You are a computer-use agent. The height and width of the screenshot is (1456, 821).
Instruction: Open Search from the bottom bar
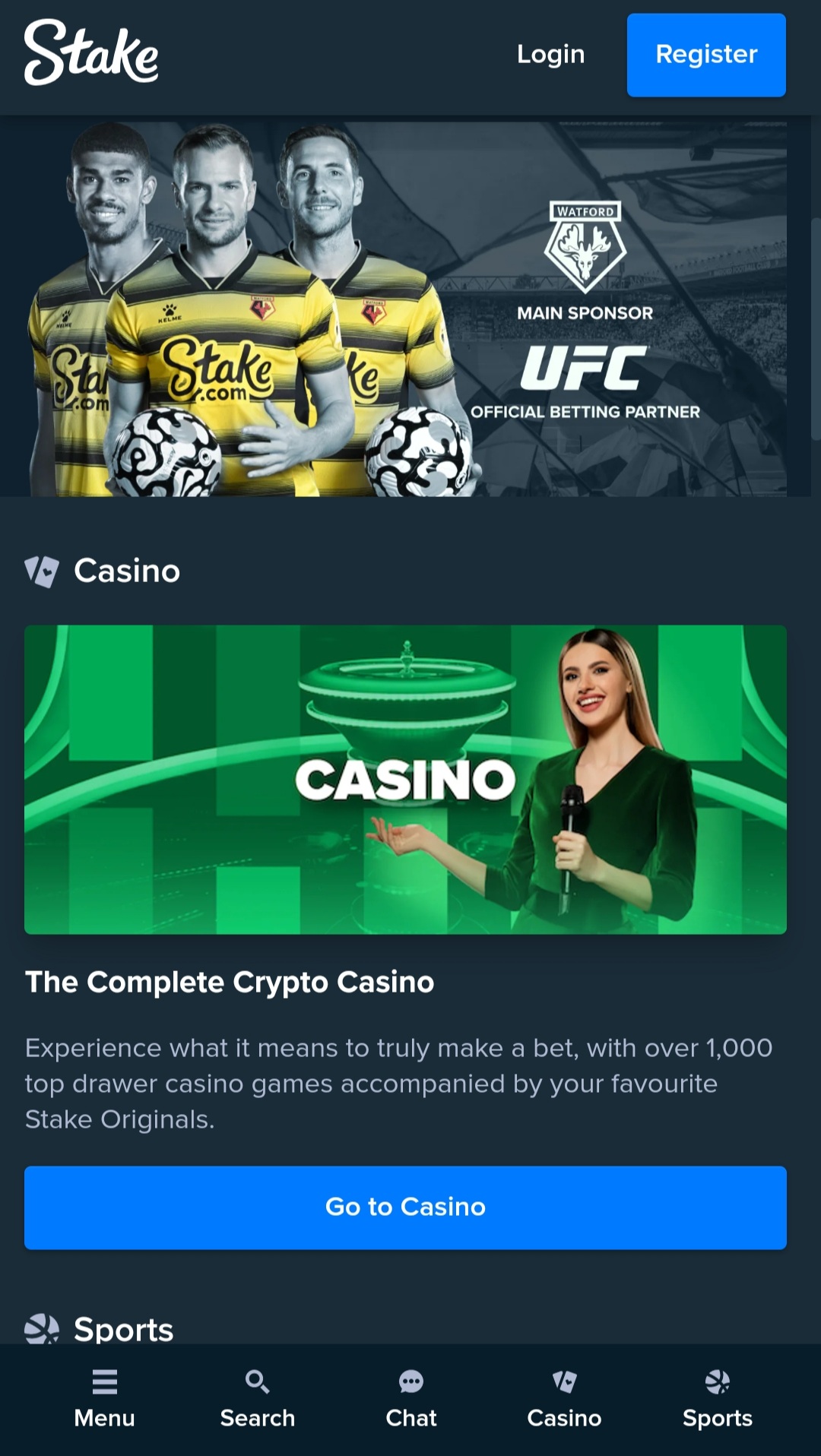pyautogui.click(x=258, y=1399)
